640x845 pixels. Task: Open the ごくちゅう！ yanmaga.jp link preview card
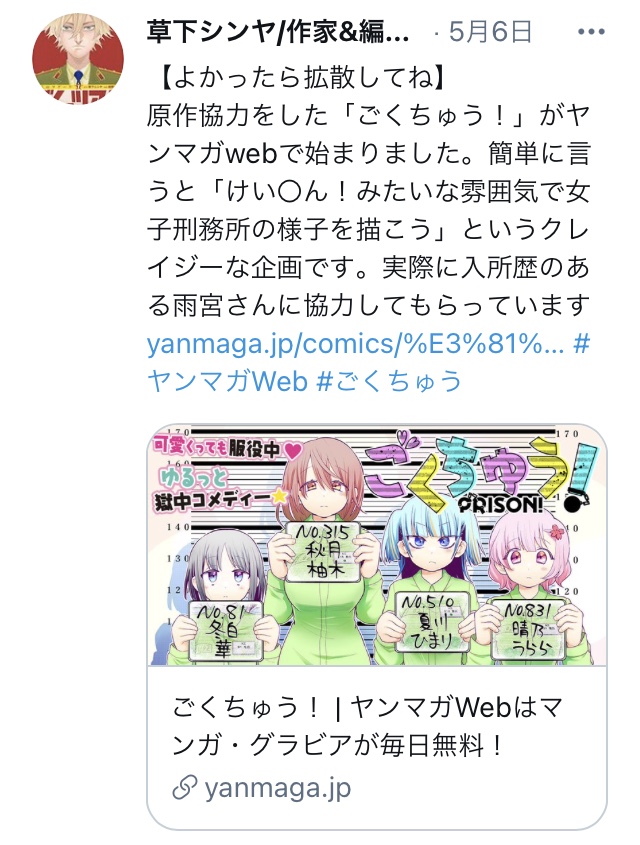click(x=377, y=627)
